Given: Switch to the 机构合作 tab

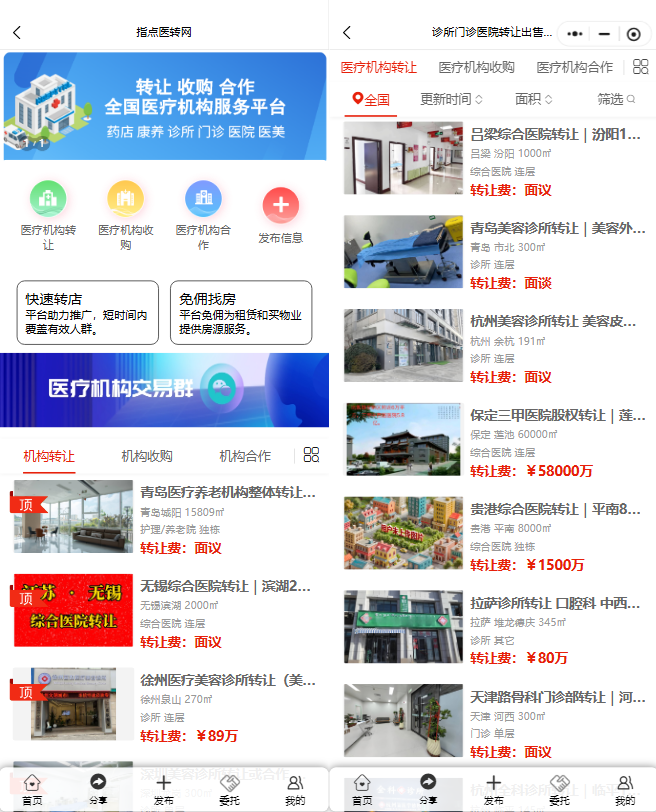Looking at the screenshot, I should coord(245,456).
